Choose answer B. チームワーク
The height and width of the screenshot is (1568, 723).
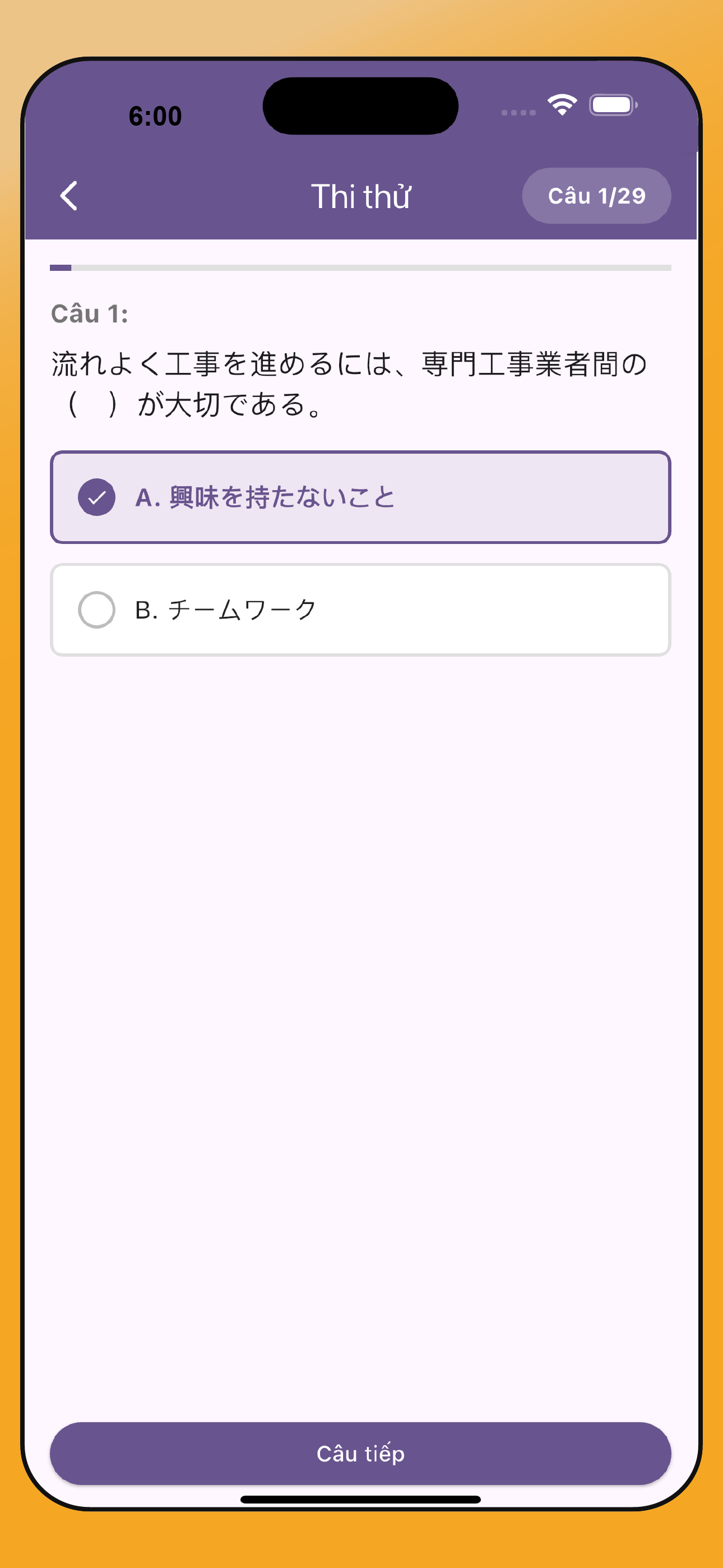point(360,610)
